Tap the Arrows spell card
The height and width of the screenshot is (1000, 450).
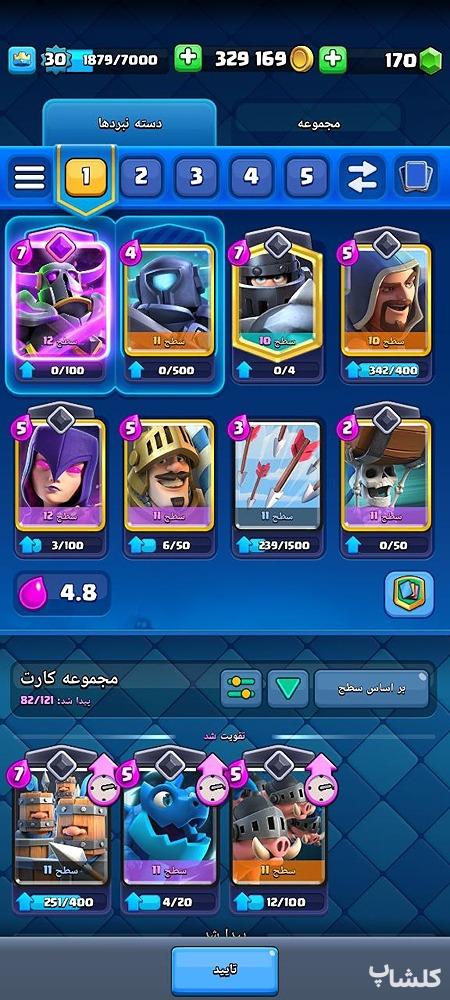[277, 480]
